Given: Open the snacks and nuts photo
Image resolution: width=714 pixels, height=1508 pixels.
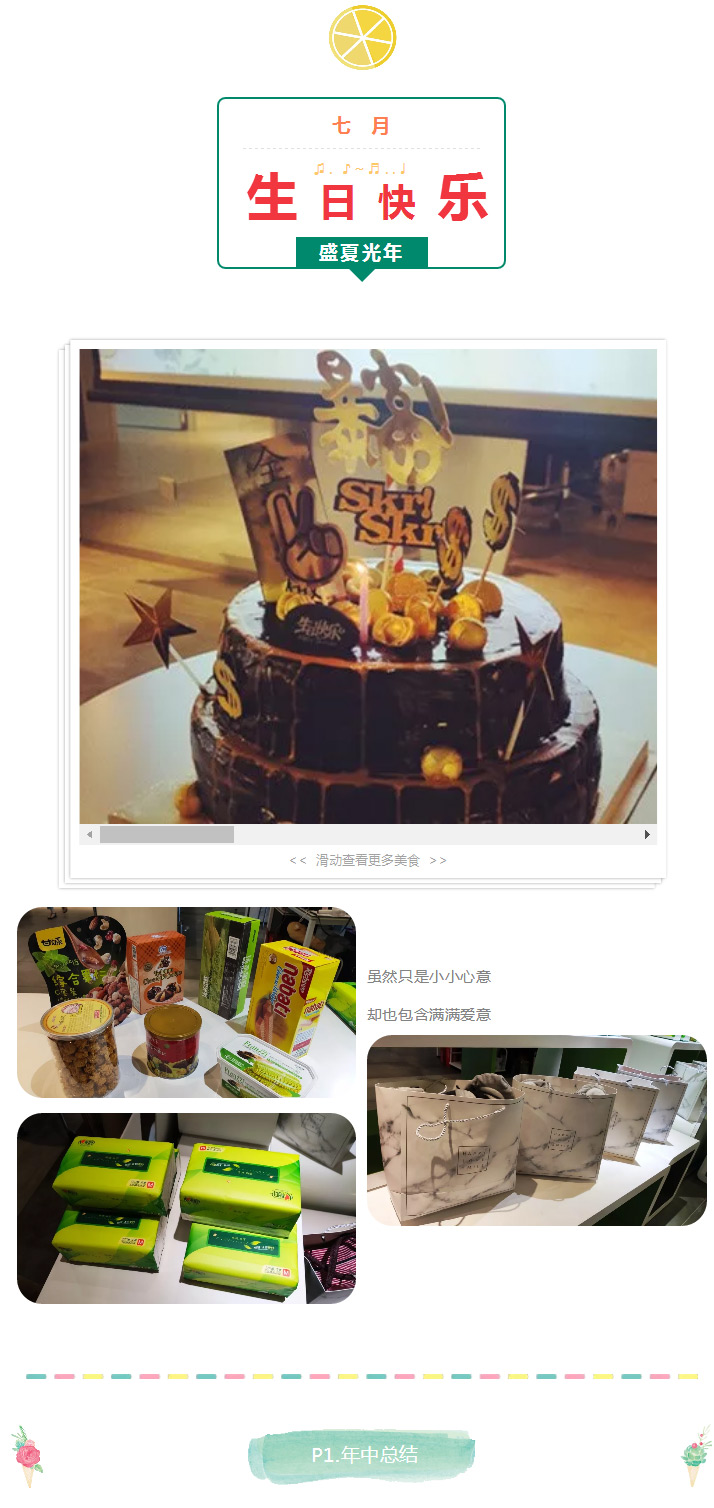Looking at the screenshot, I should (186, 1002).
